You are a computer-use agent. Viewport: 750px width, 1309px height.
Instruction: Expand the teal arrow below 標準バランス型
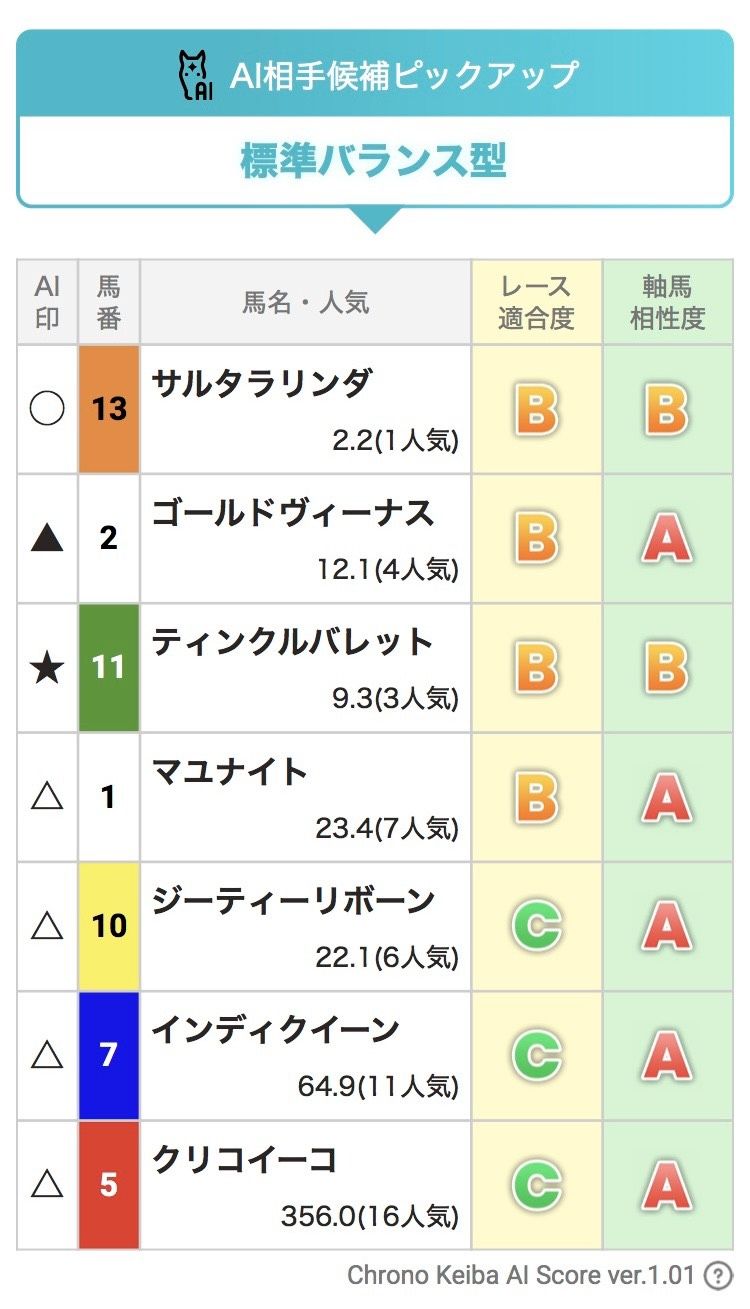pyautogui.click(x=375, y=216)
